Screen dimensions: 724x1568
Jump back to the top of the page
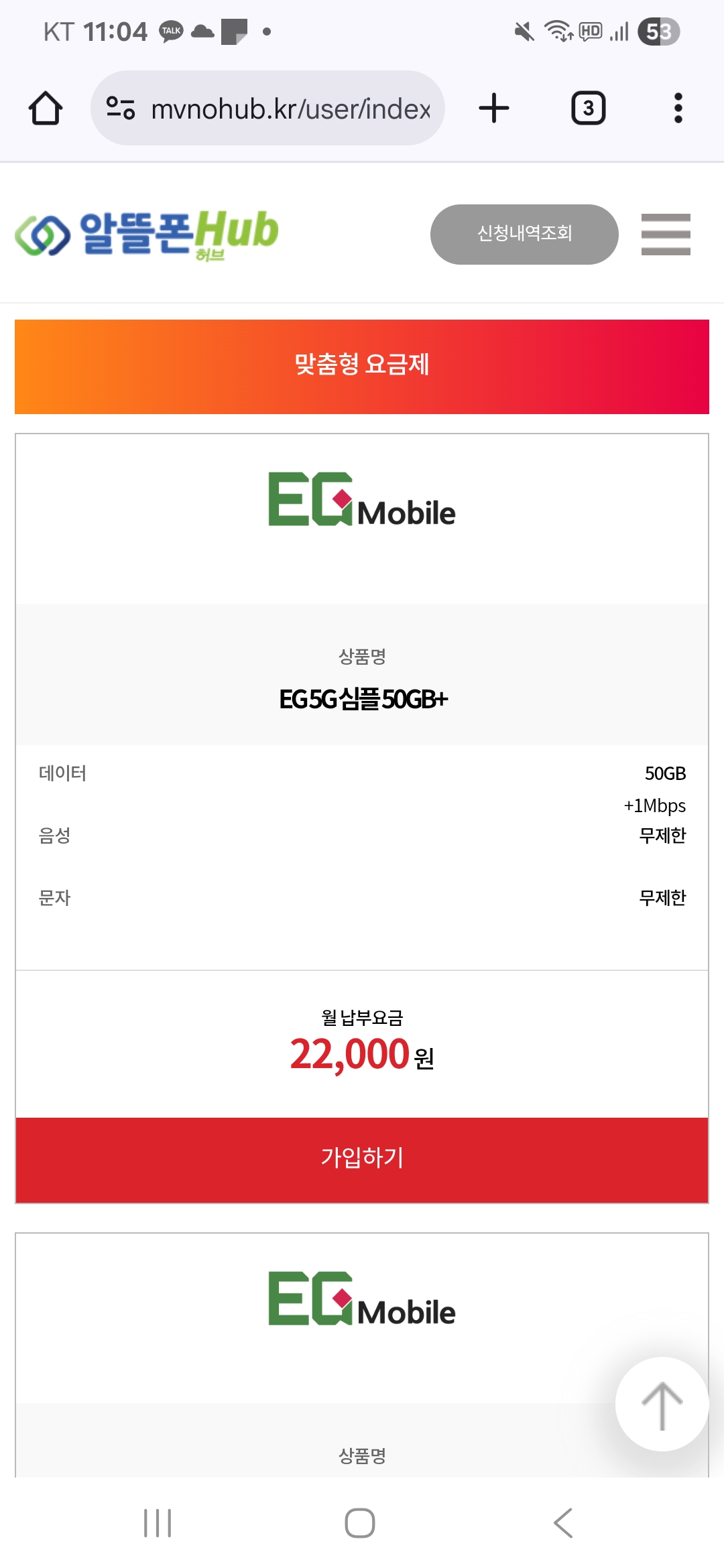point(662,1404)
